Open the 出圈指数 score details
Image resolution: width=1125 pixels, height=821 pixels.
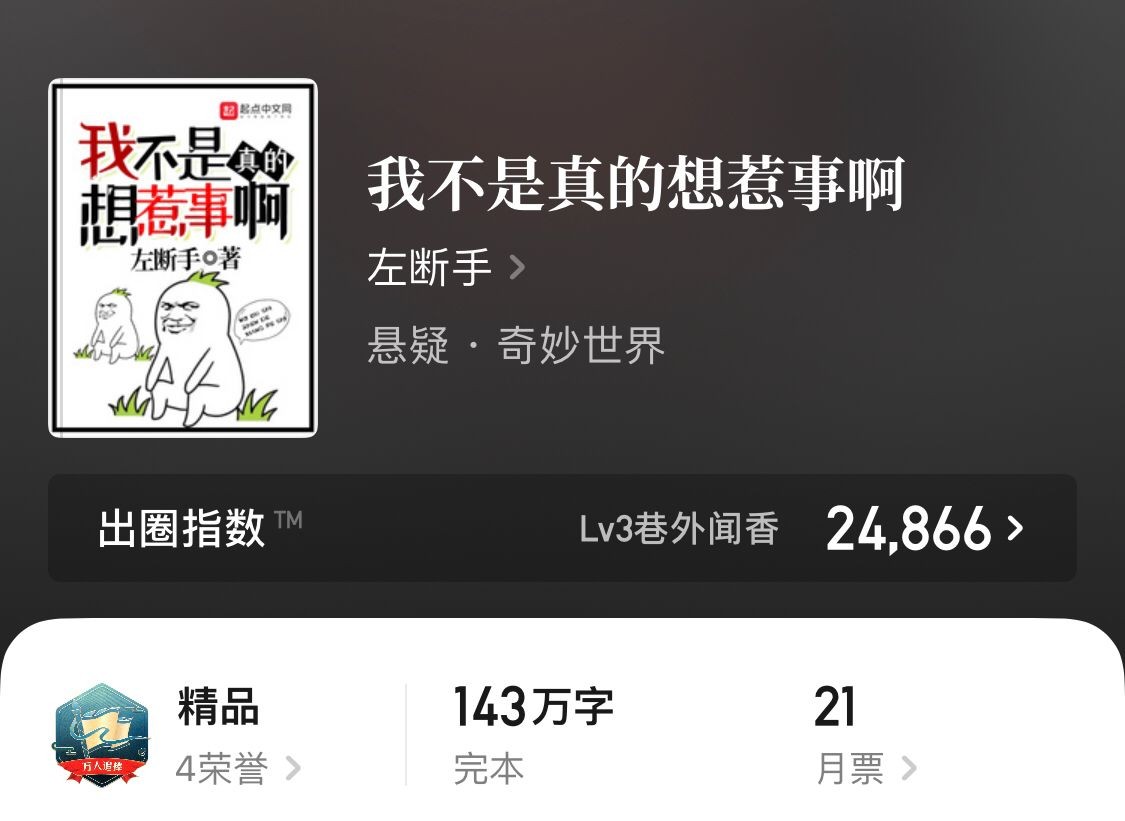point(924,528)
